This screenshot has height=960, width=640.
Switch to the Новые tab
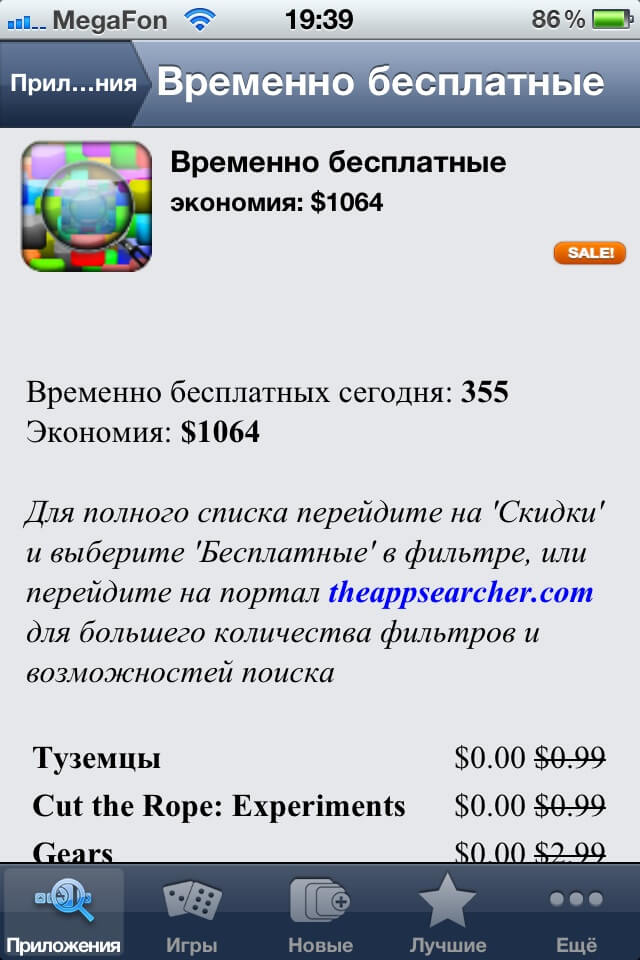(320, 912)
